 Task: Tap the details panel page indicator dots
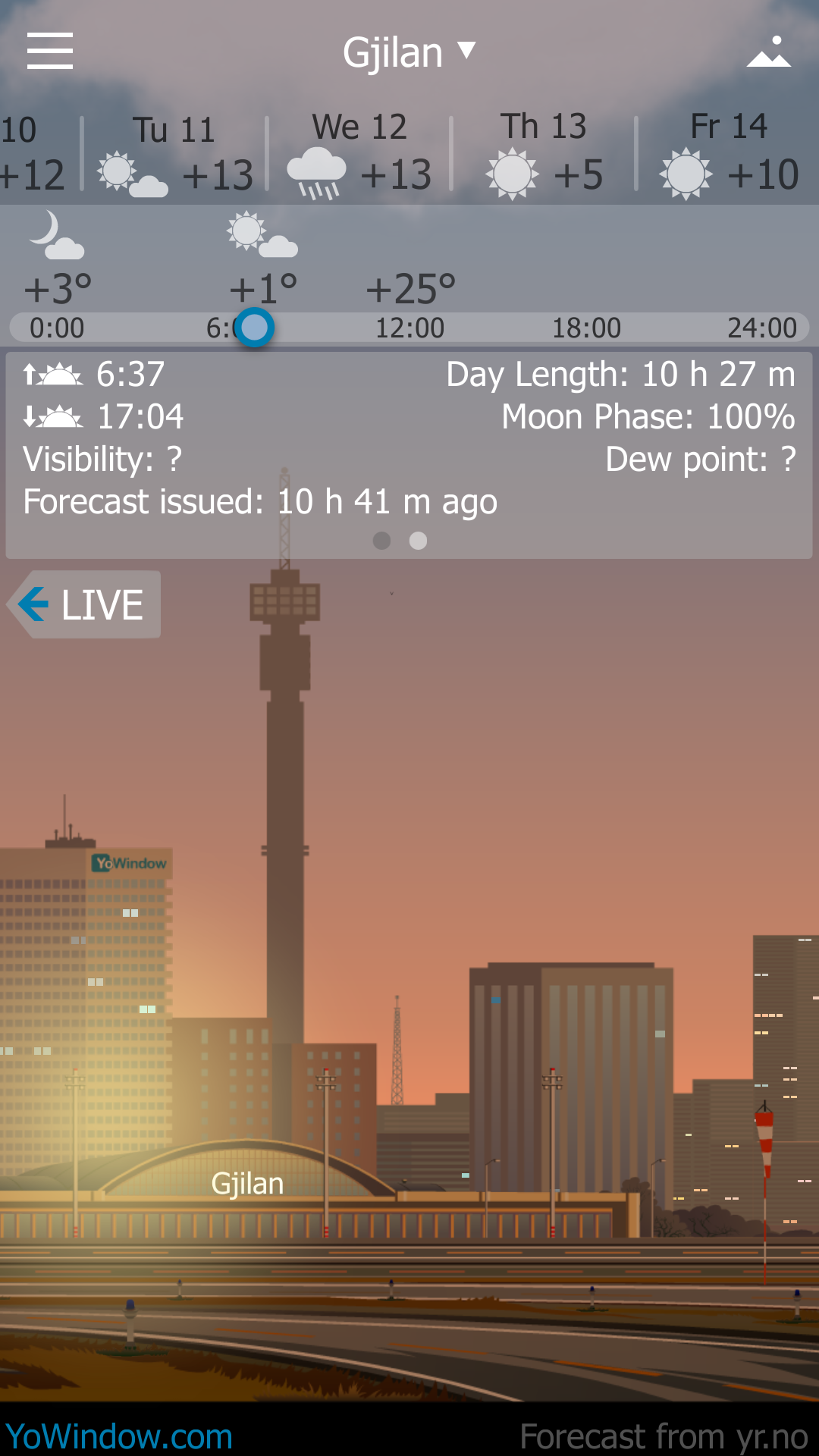(x=400, y=541)
